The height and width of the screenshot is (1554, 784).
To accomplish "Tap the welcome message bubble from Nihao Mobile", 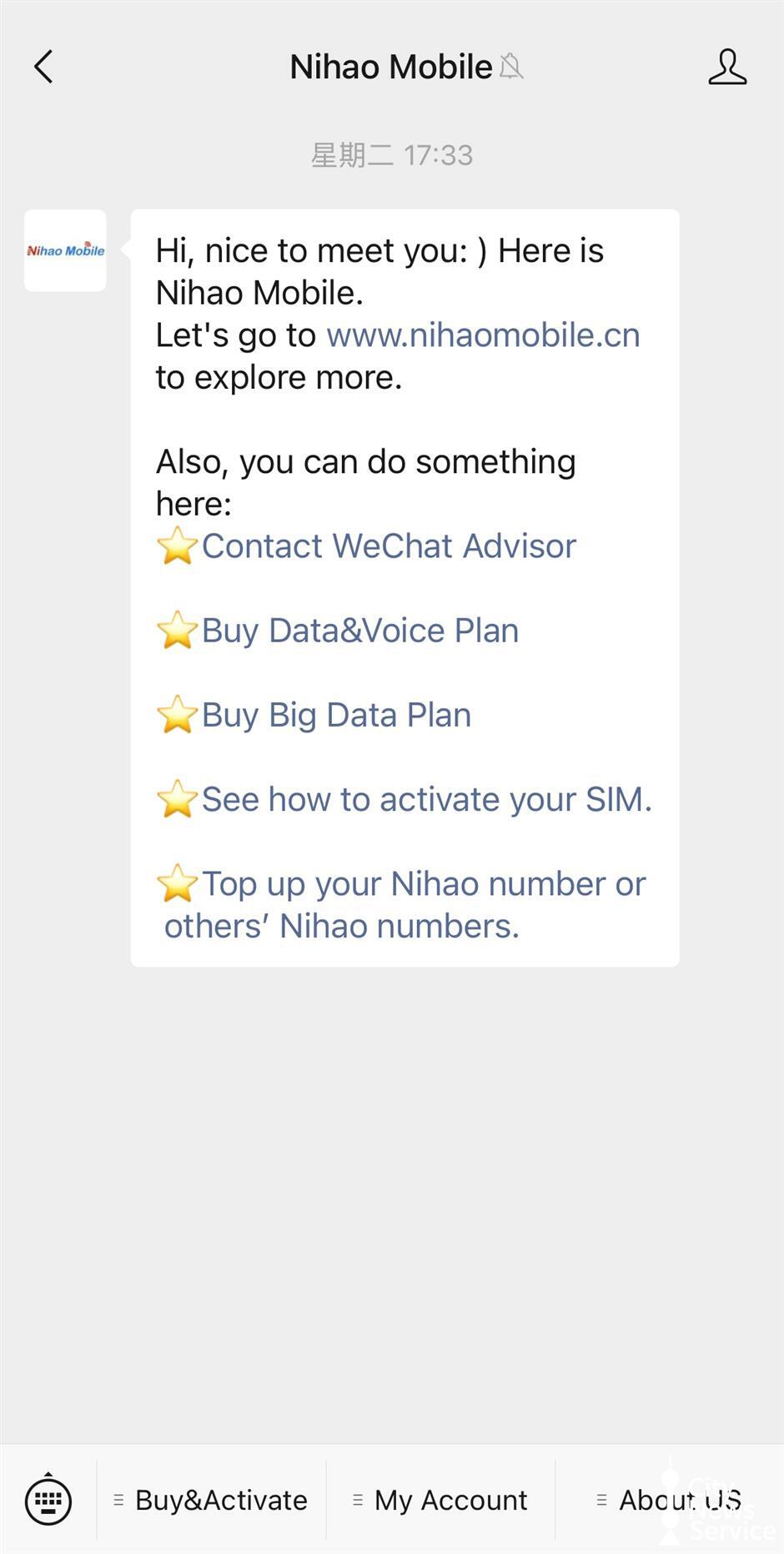I will pos(405,584).
